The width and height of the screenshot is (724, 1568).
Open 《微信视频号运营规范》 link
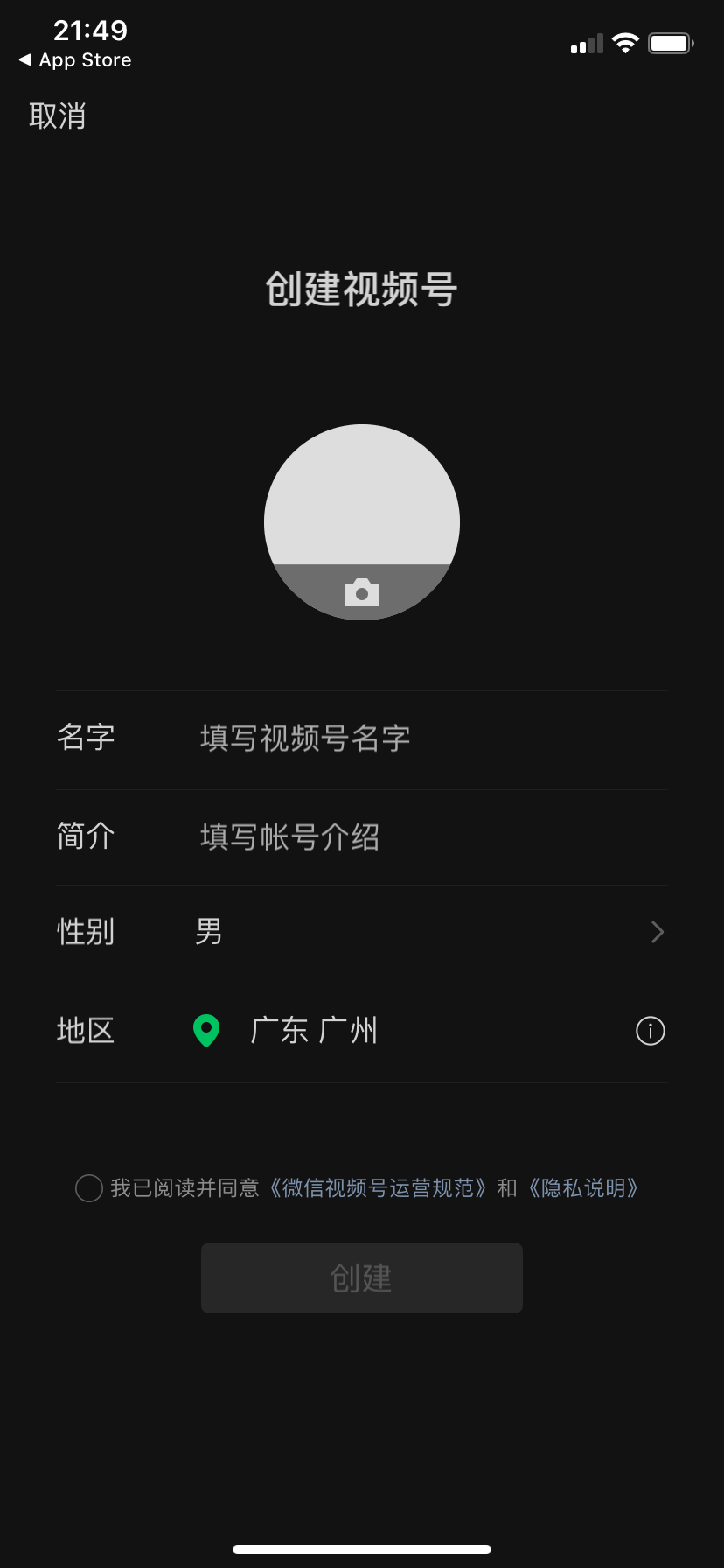click(378, 1188)
